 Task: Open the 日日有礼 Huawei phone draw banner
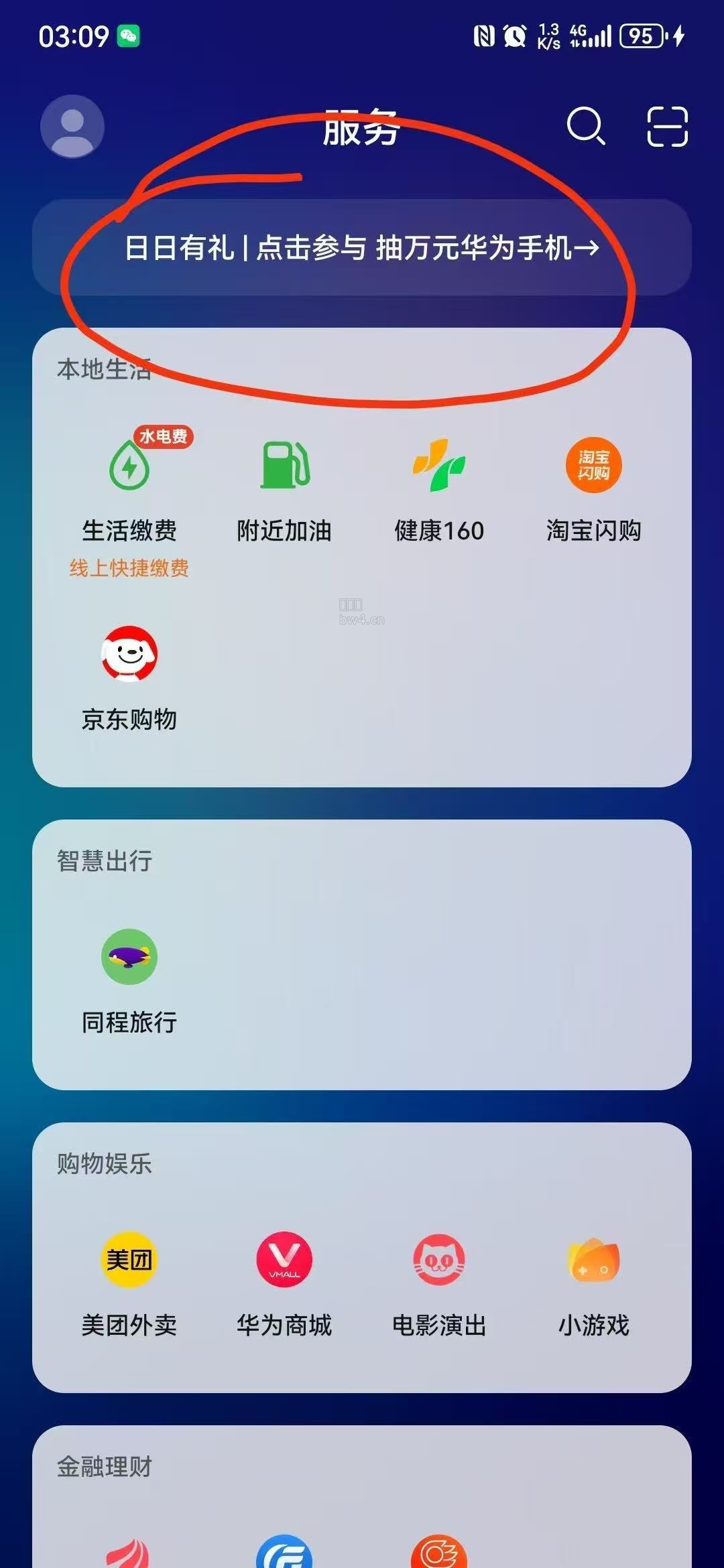click(362, 247)
